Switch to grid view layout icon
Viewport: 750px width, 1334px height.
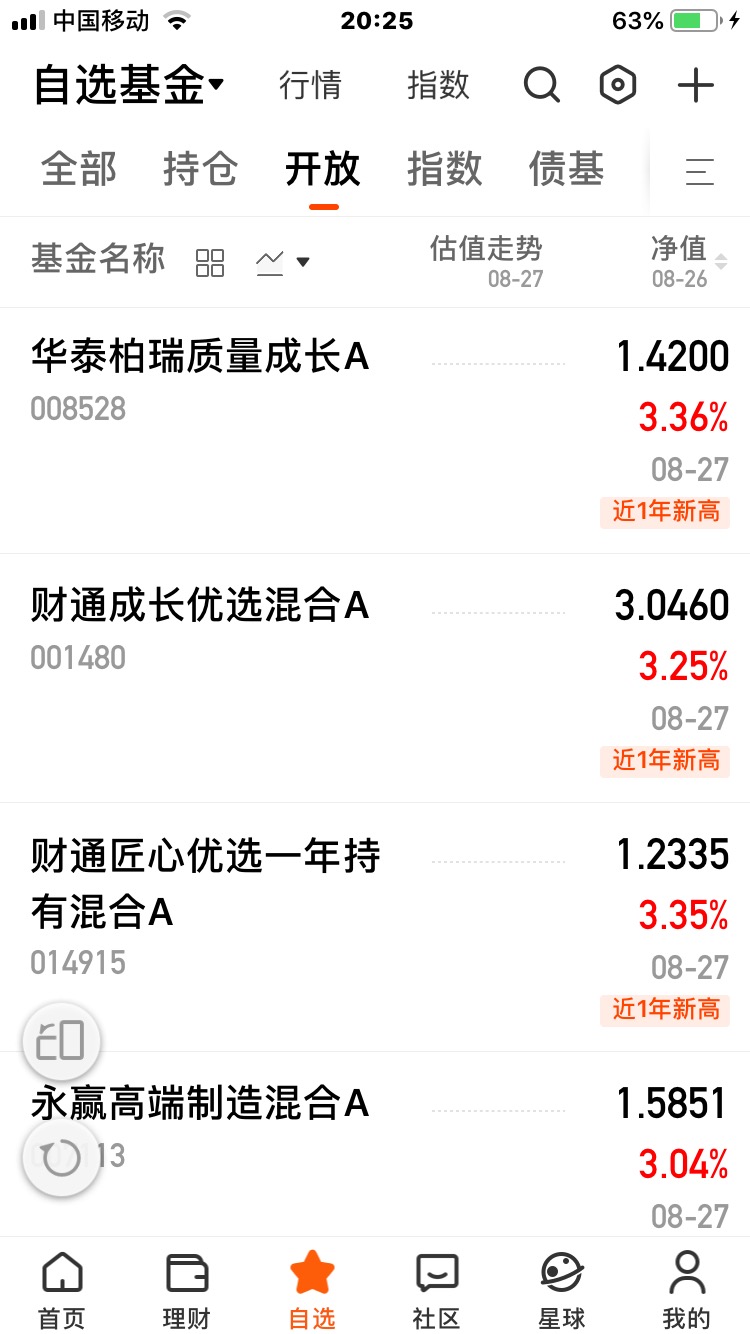[210, 263]
